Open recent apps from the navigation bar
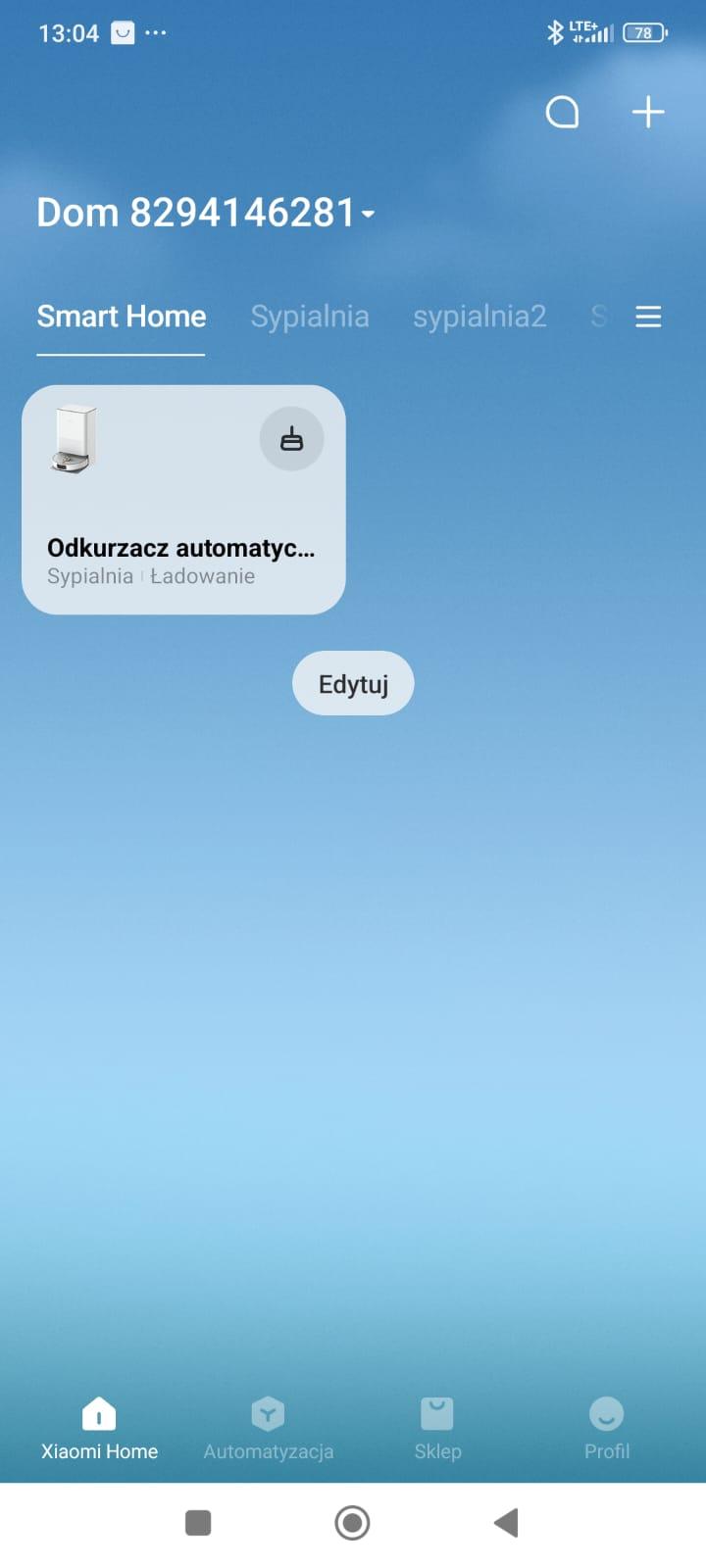This screenshot has height=1568, width=706. pyautogui.click(x=198, y=1522)
